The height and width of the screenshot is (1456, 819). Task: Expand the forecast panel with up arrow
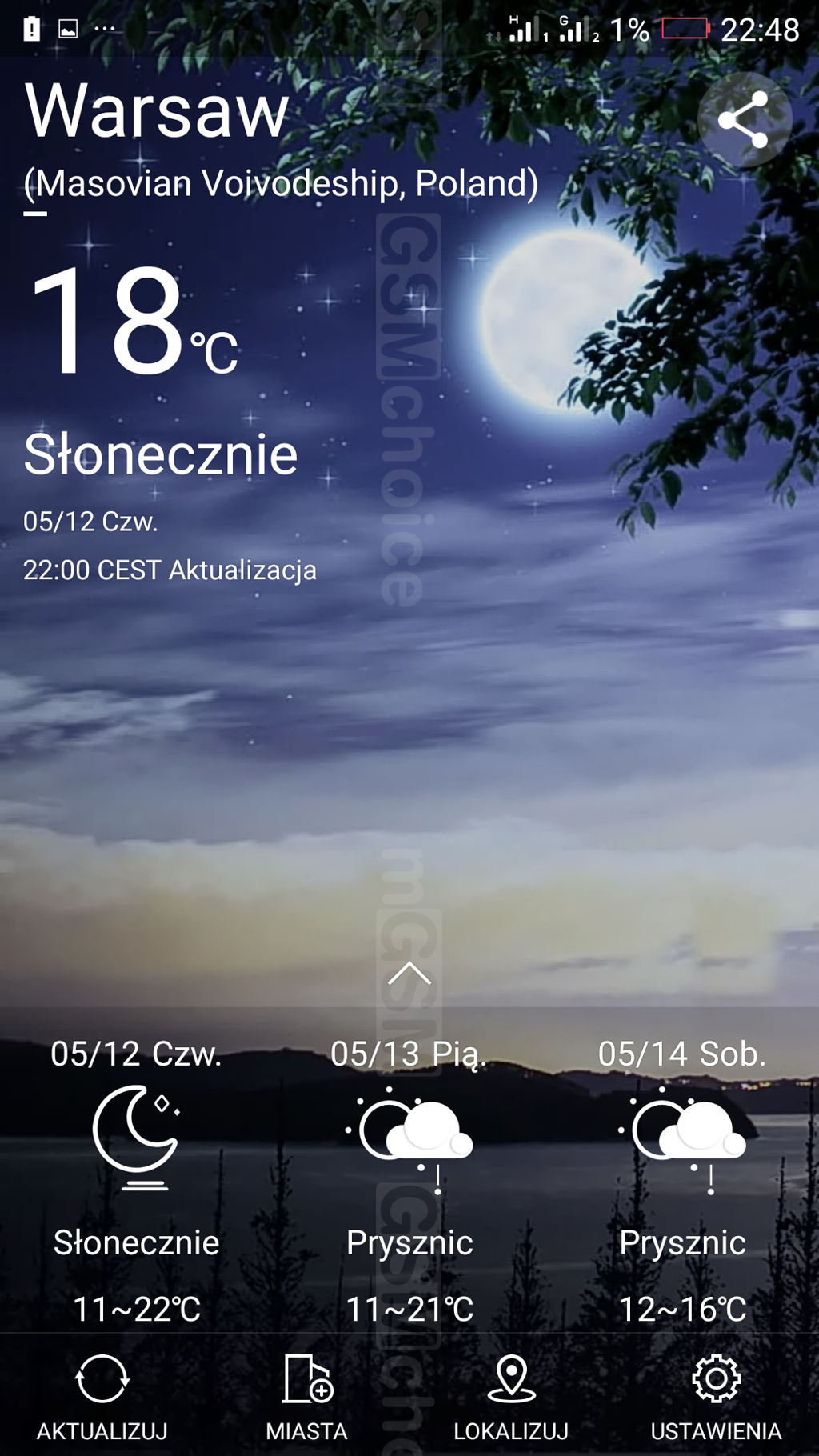(x=409, y=973)
